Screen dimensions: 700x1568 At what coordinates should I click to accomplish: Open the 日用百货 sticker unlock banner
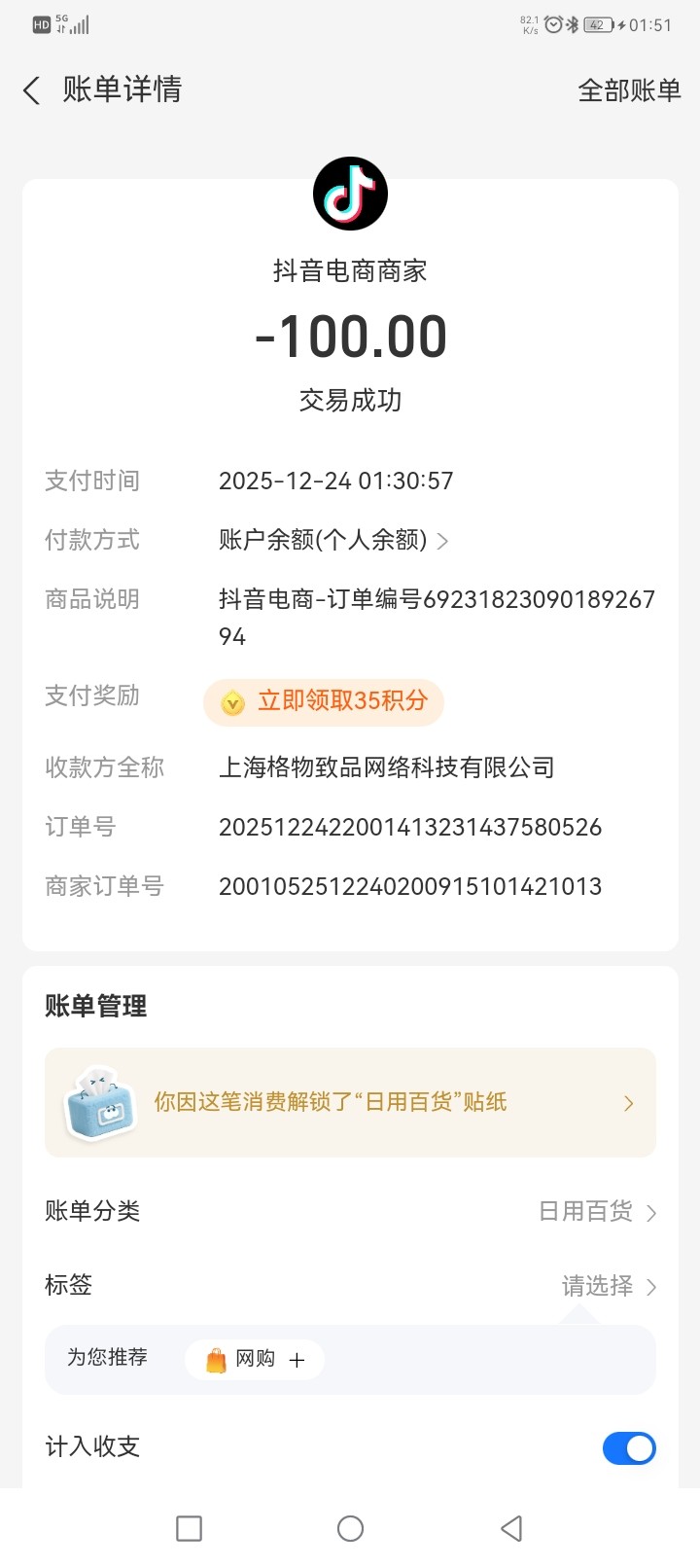(350, 1102)
